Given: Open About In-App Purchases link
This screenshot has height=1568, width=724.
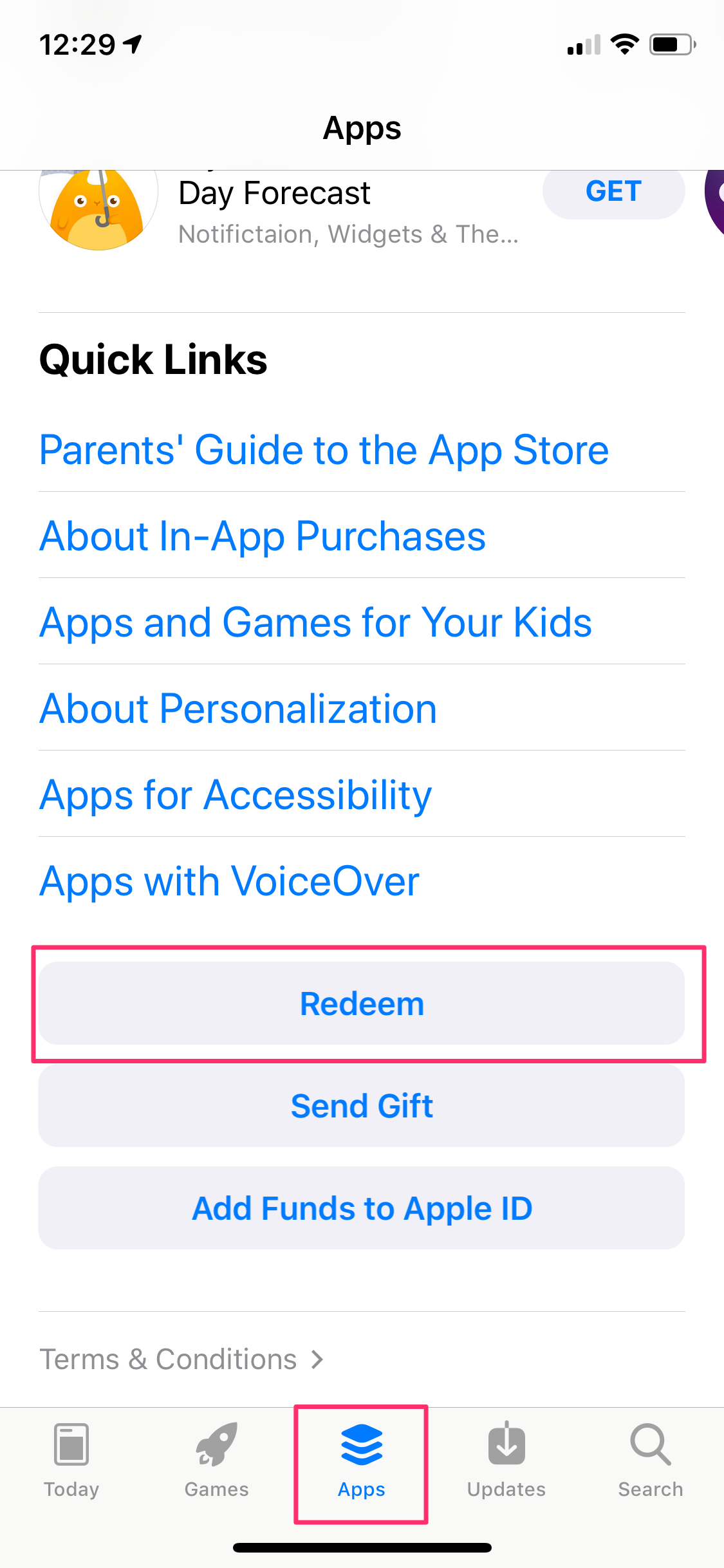Looking at the screenshot, I should (262, 536).
